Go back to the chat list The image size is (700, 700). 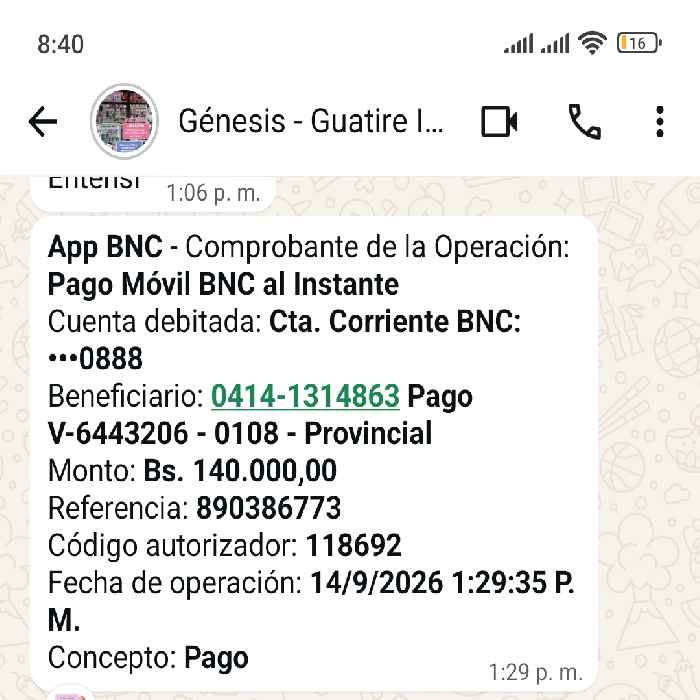click(43, 121)
